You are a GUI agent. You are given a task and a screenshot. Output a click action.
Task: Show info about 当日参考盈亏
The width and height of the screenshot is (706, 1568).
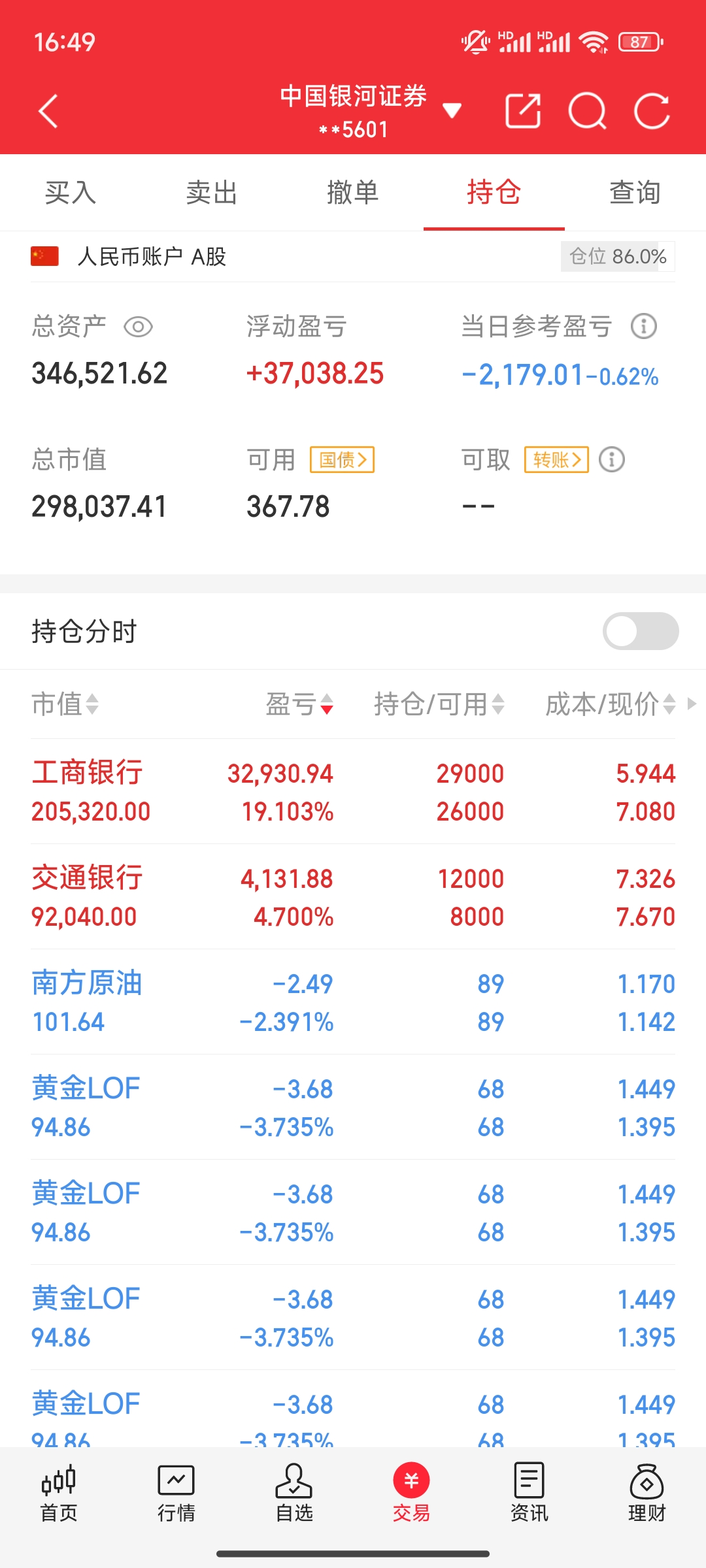point(644,326)
